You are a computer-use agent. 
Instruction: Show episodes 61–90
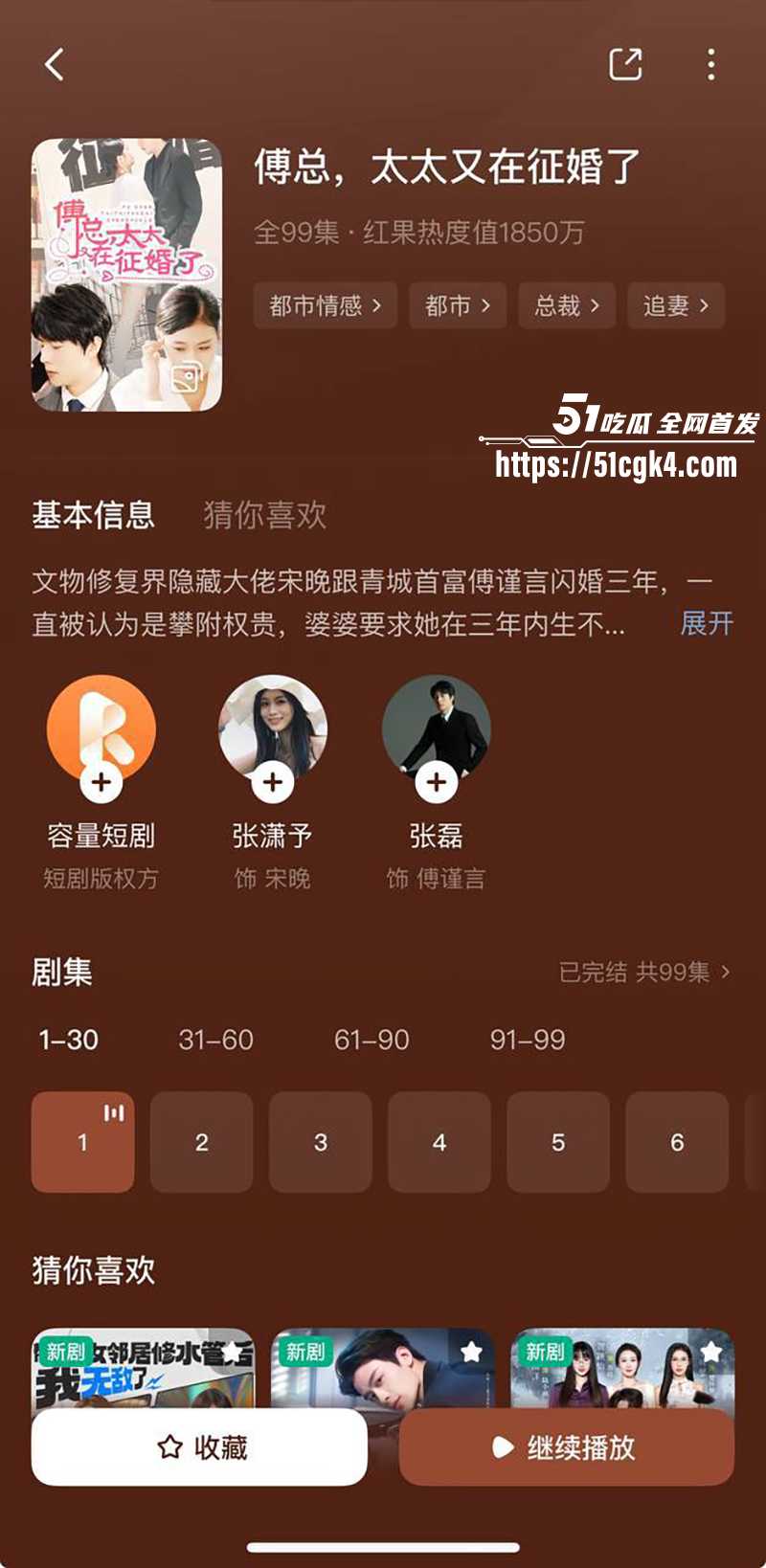click(x=372, y=1040)
